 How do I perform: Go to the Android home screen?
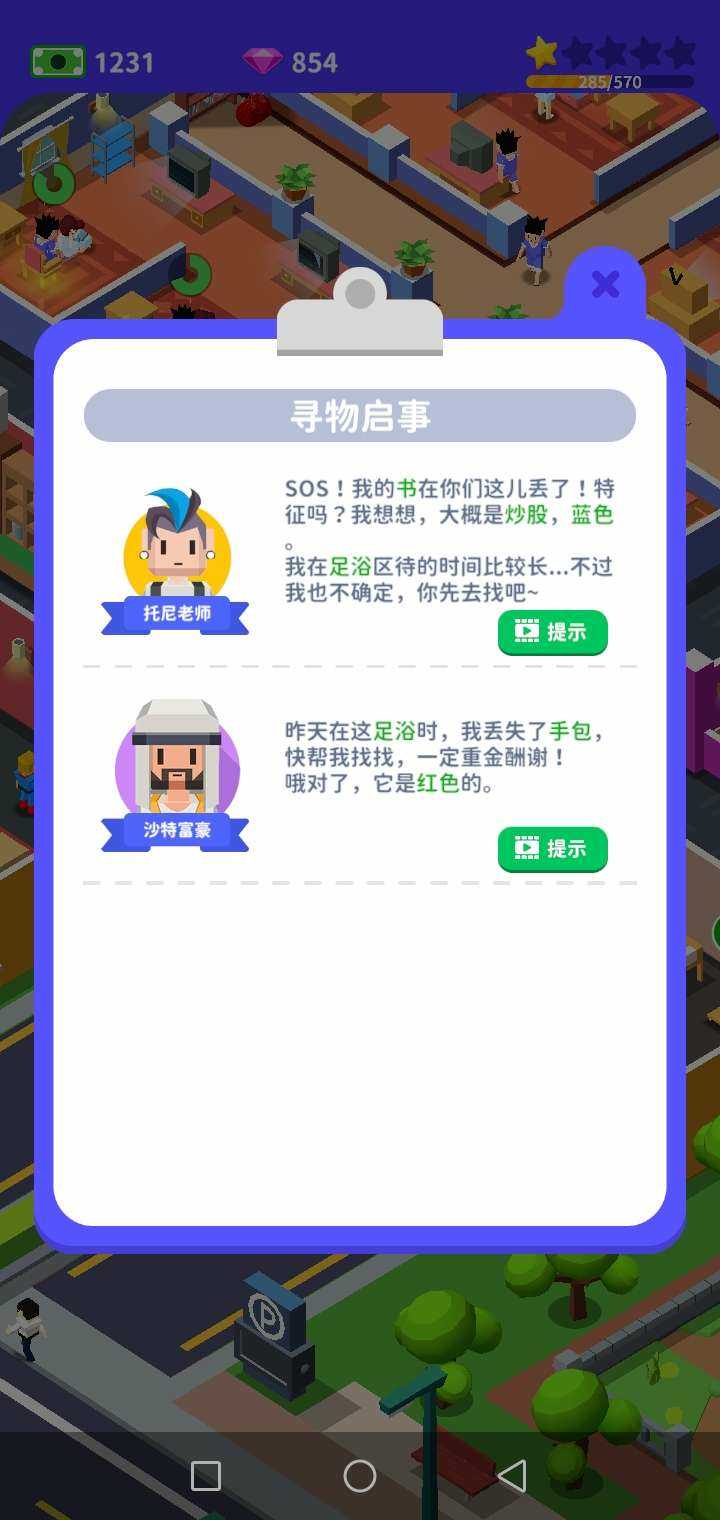[360, 1476]
